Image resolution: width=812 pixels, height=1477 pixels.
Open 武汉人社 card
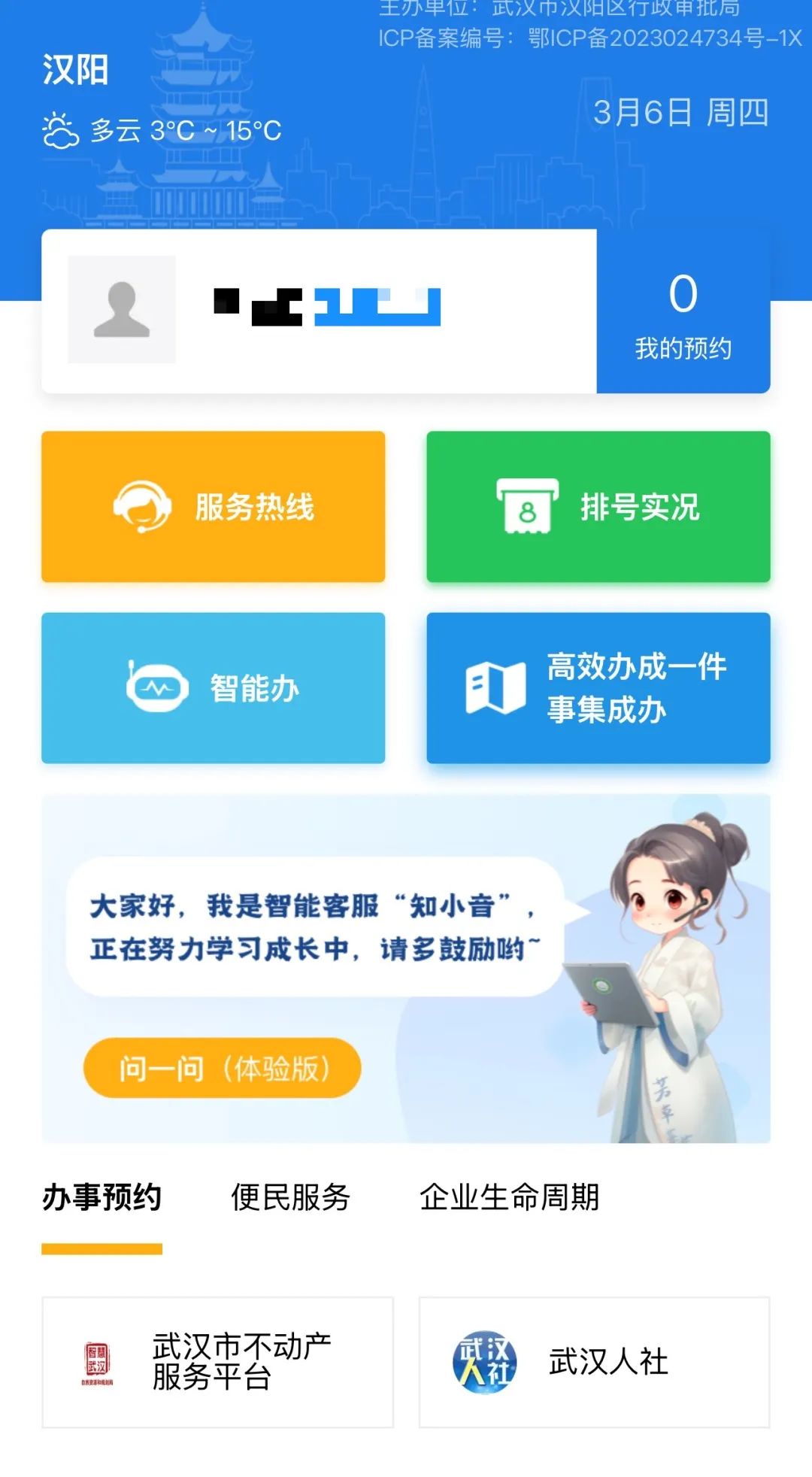pyautogui.click(x=594, y=1362)
